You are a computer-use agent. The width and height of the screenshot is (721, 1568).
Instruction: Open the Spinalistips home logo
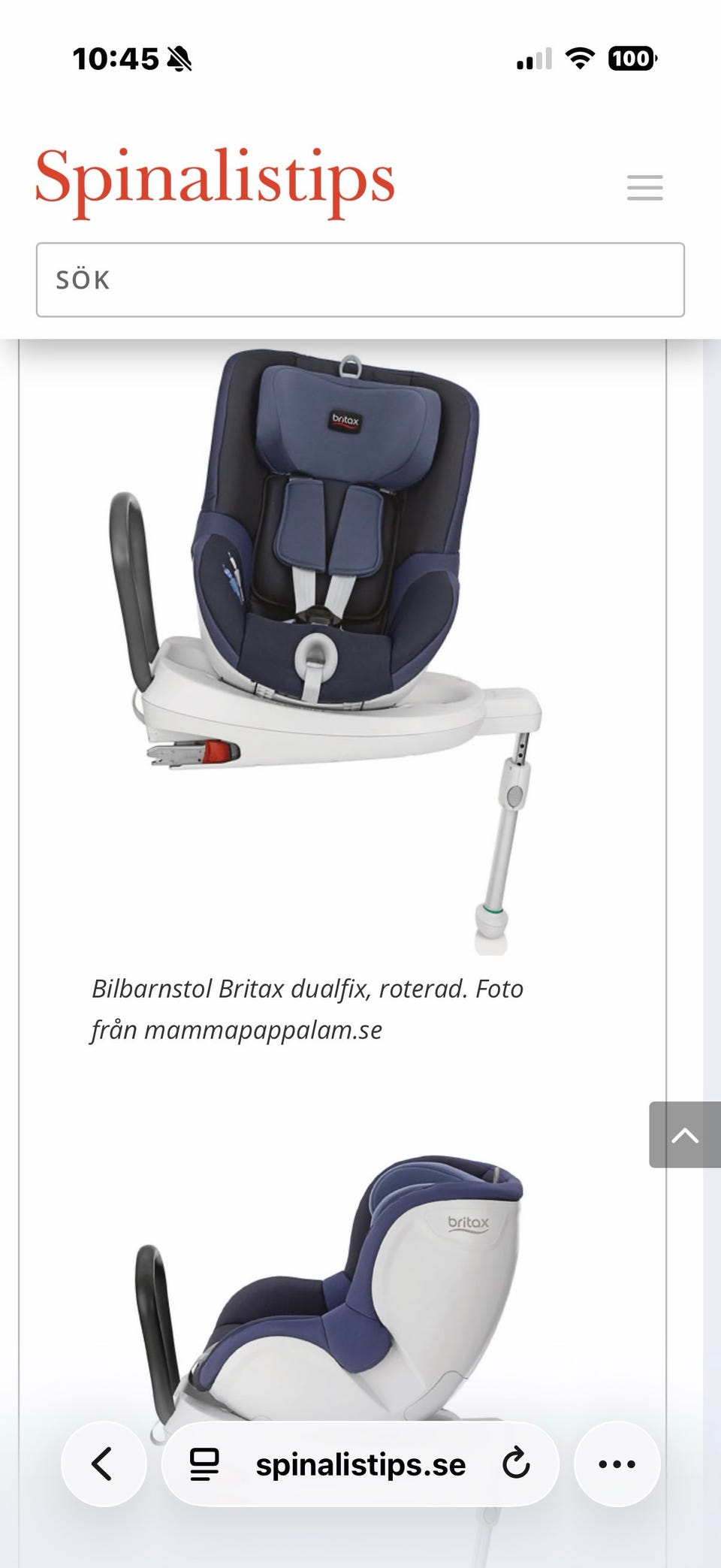click(215, 180)
